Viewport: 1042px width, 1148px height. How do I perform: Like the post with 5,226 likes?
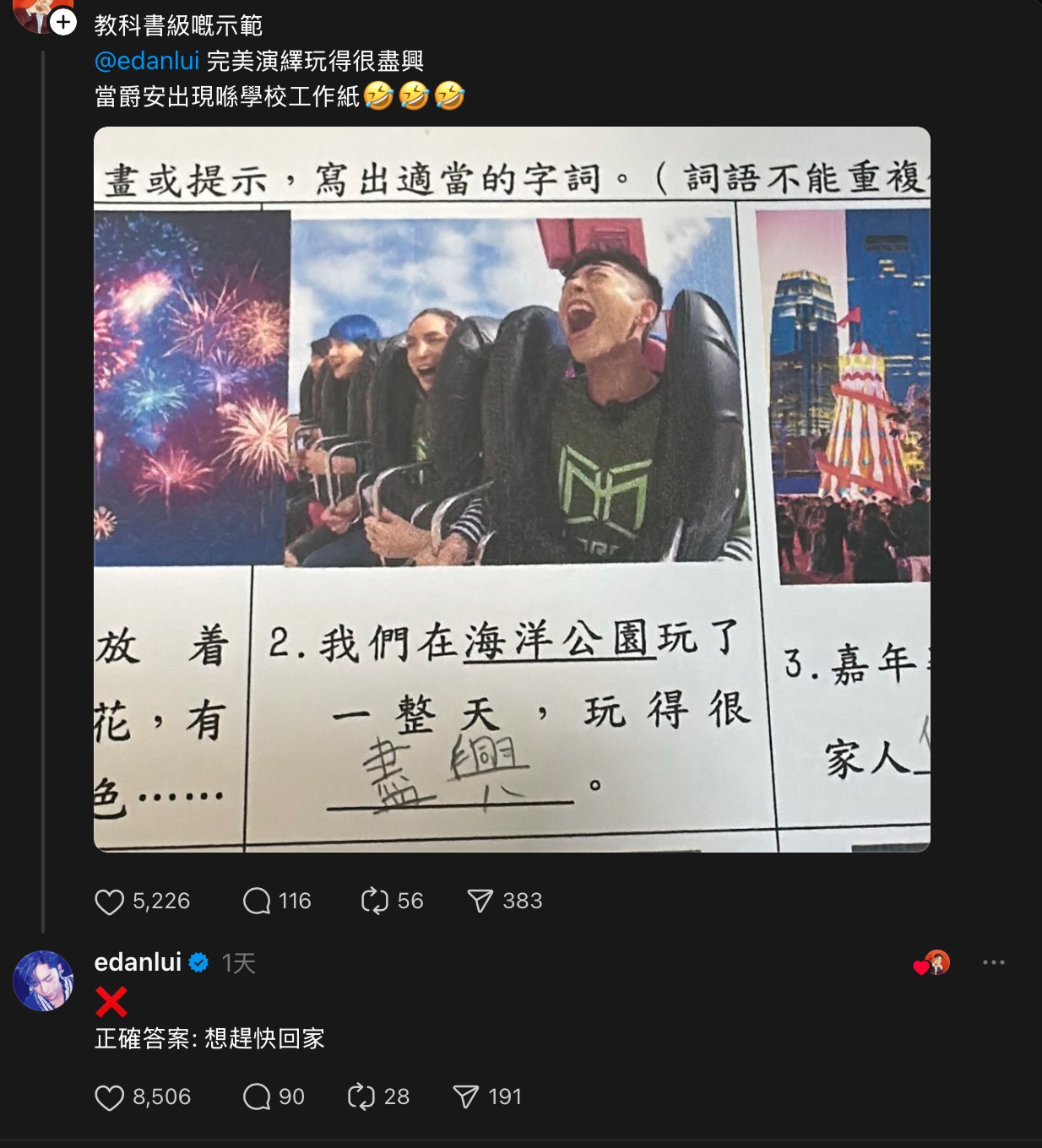pyautogui.click(x=110, y=902)
